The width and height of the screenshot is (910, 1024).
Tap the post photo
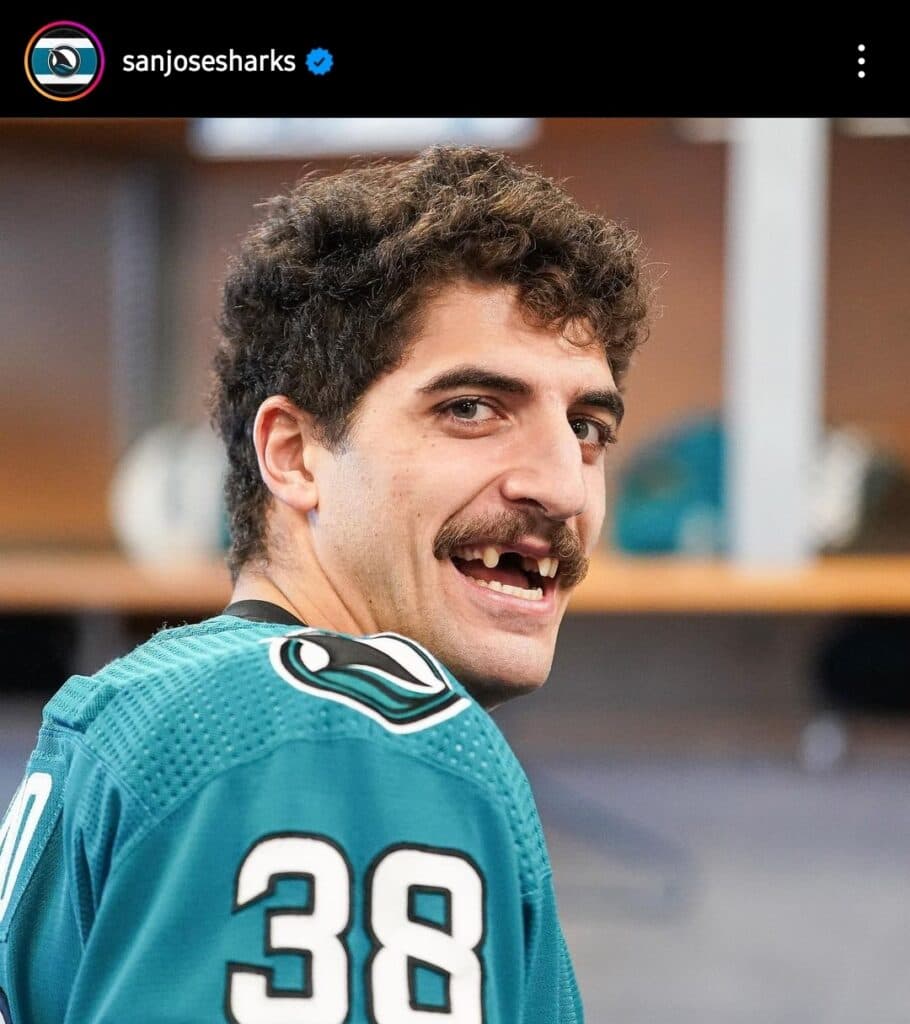click(455, 570)
